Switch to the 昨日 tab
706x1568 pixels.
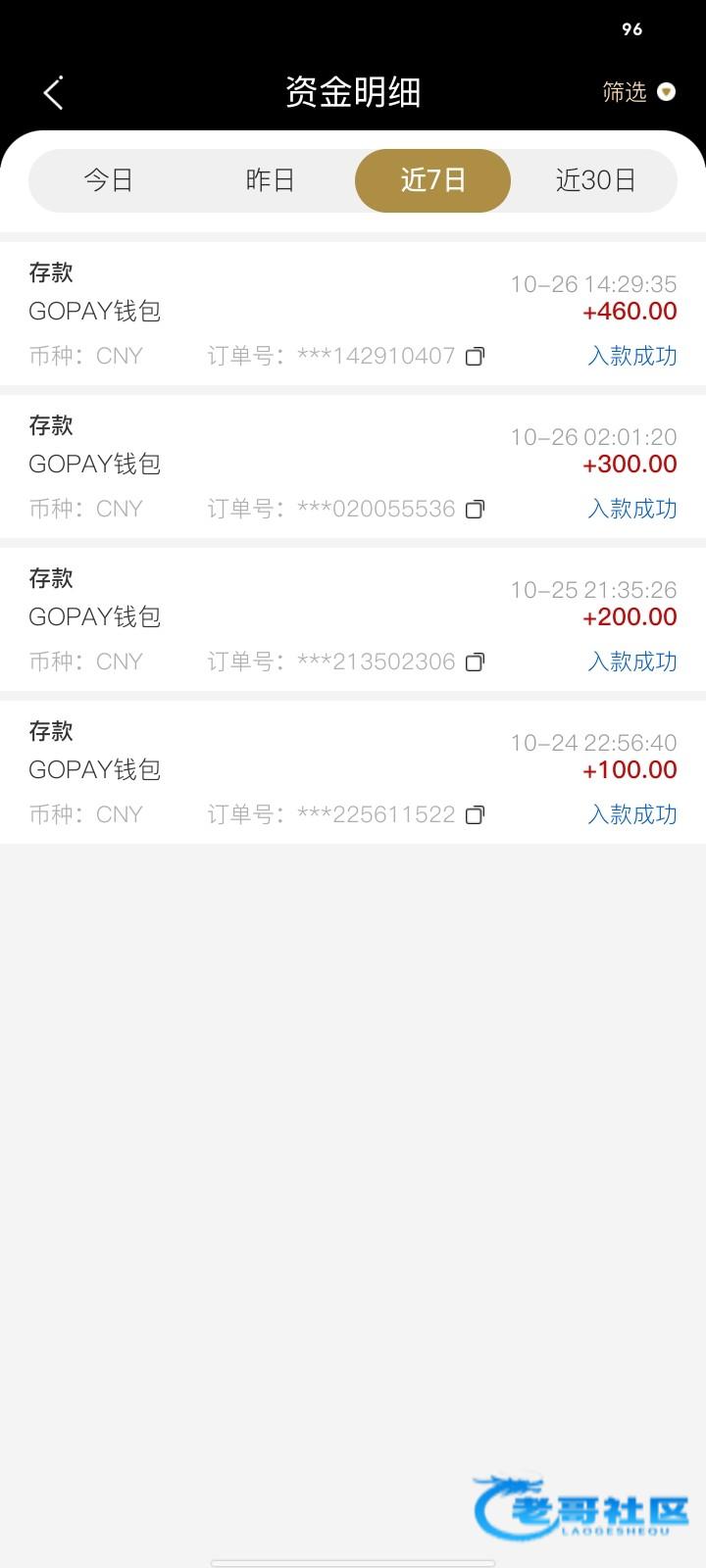click(270, 180)
